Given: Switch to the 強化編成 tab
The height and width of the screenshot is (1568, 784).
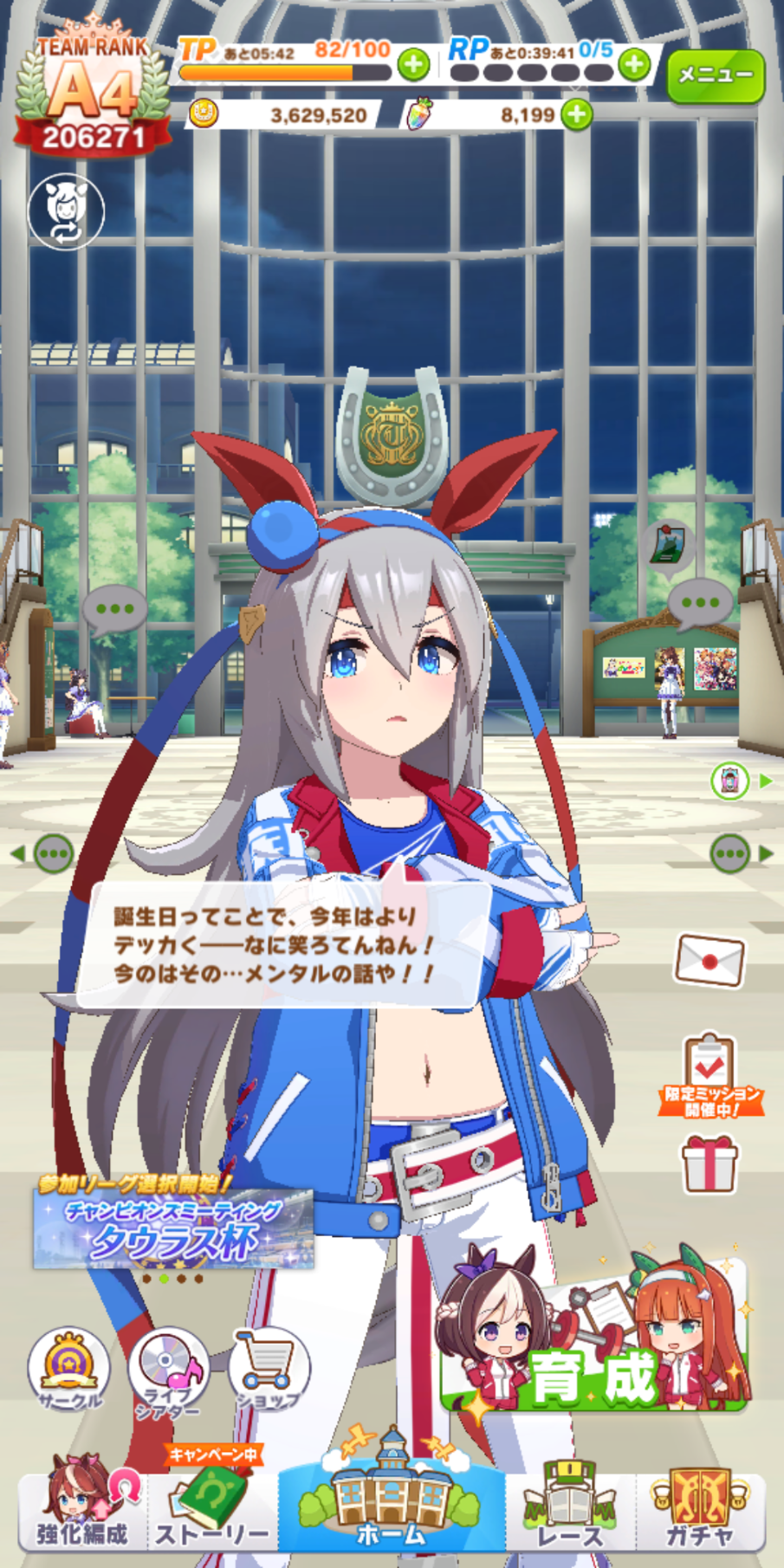Looking at the screenshot, I should pyautogui.click(x=82, y=1509).
